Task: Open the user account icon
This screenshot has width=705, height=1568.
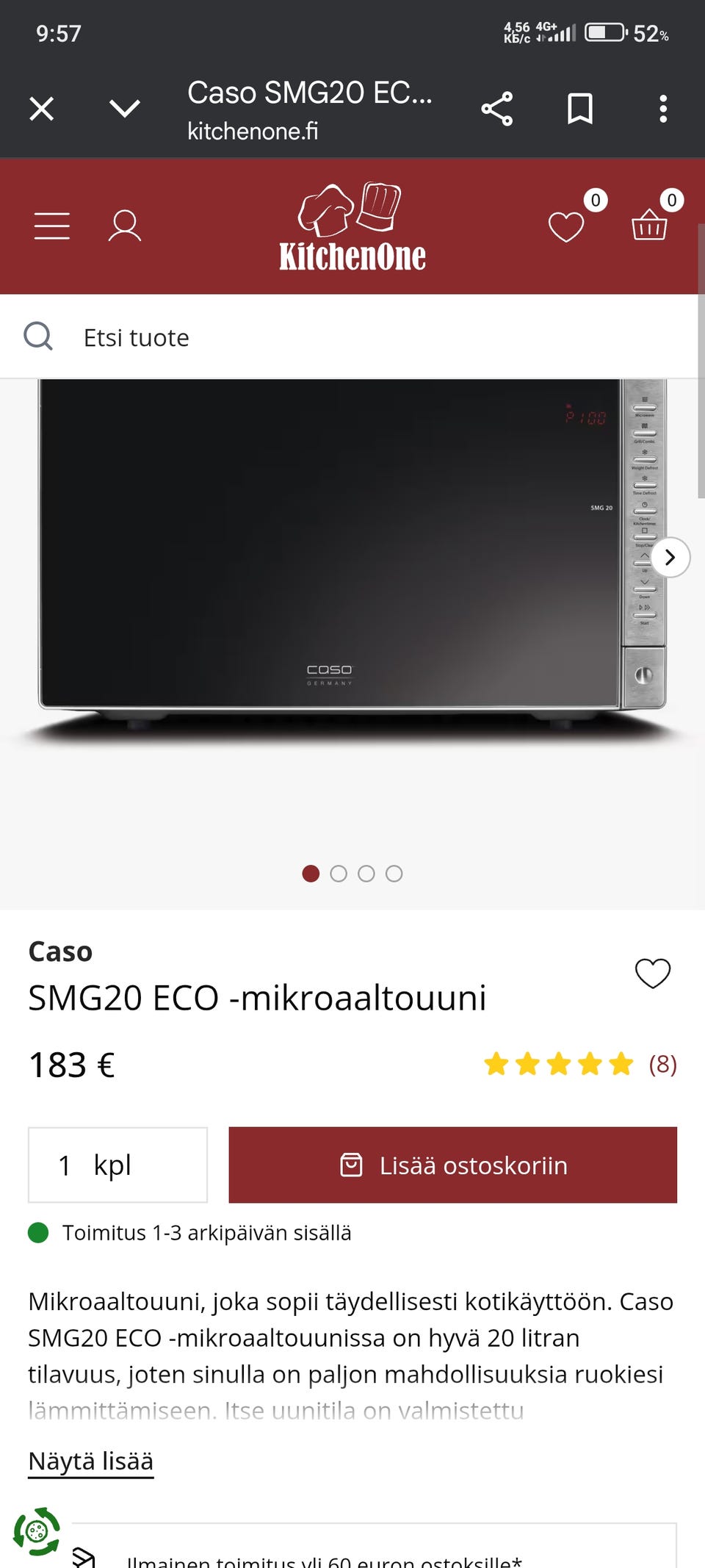Action: [x=125, y=226]
